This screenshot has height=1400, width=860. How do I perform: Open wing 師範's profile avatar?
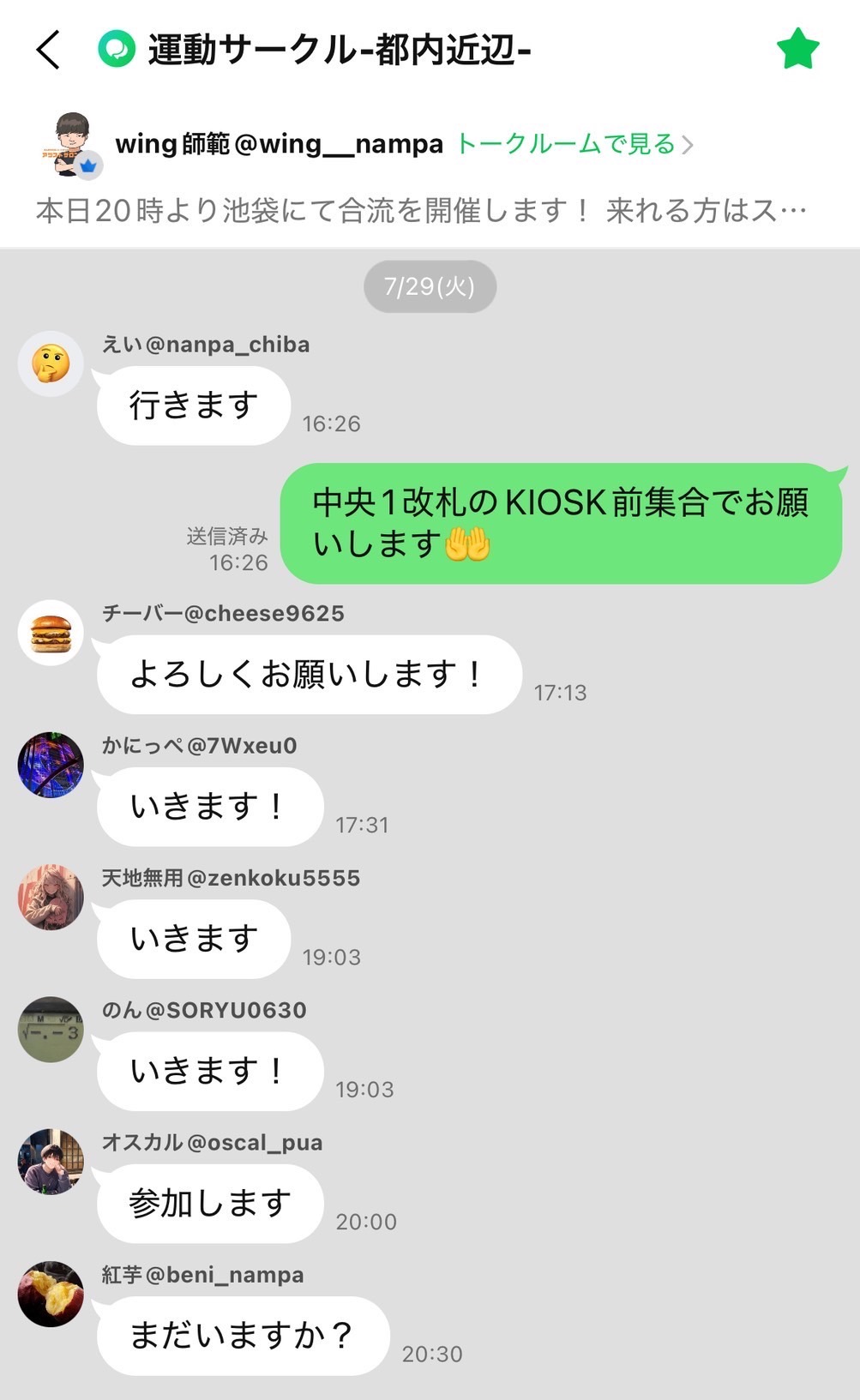(70, 143)
